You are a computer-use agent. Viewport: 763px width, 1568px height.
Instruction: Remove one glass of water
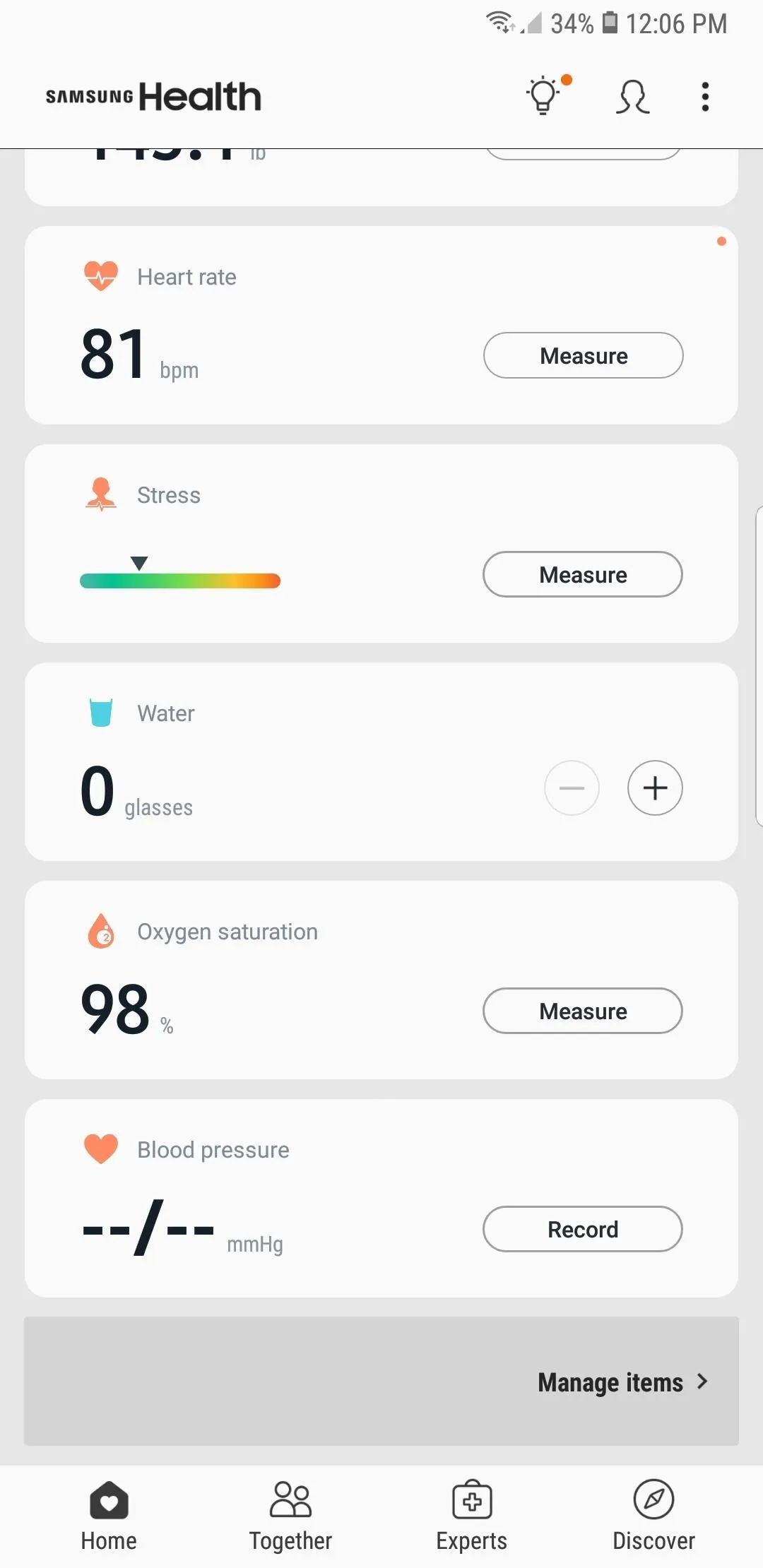(x=572, y=788)
